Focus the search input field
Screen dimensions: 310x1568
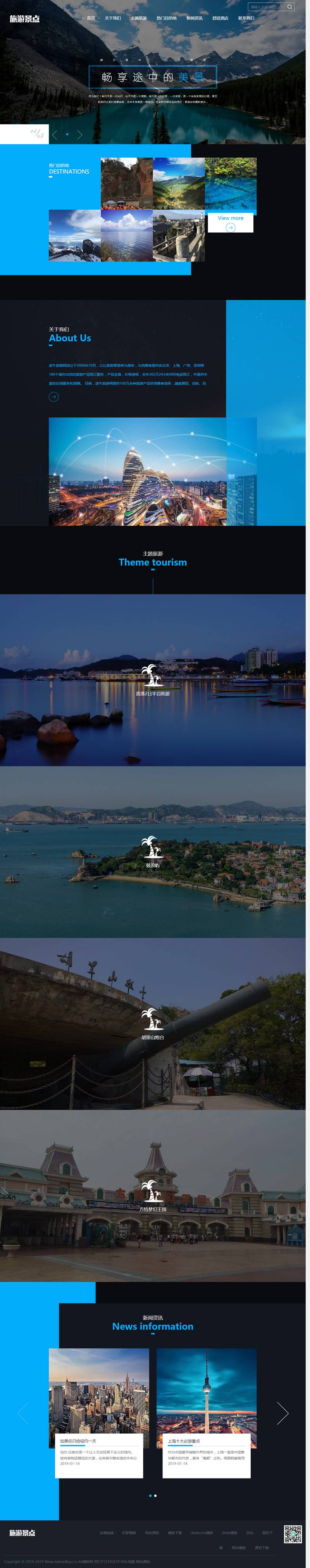click(265, 7)
